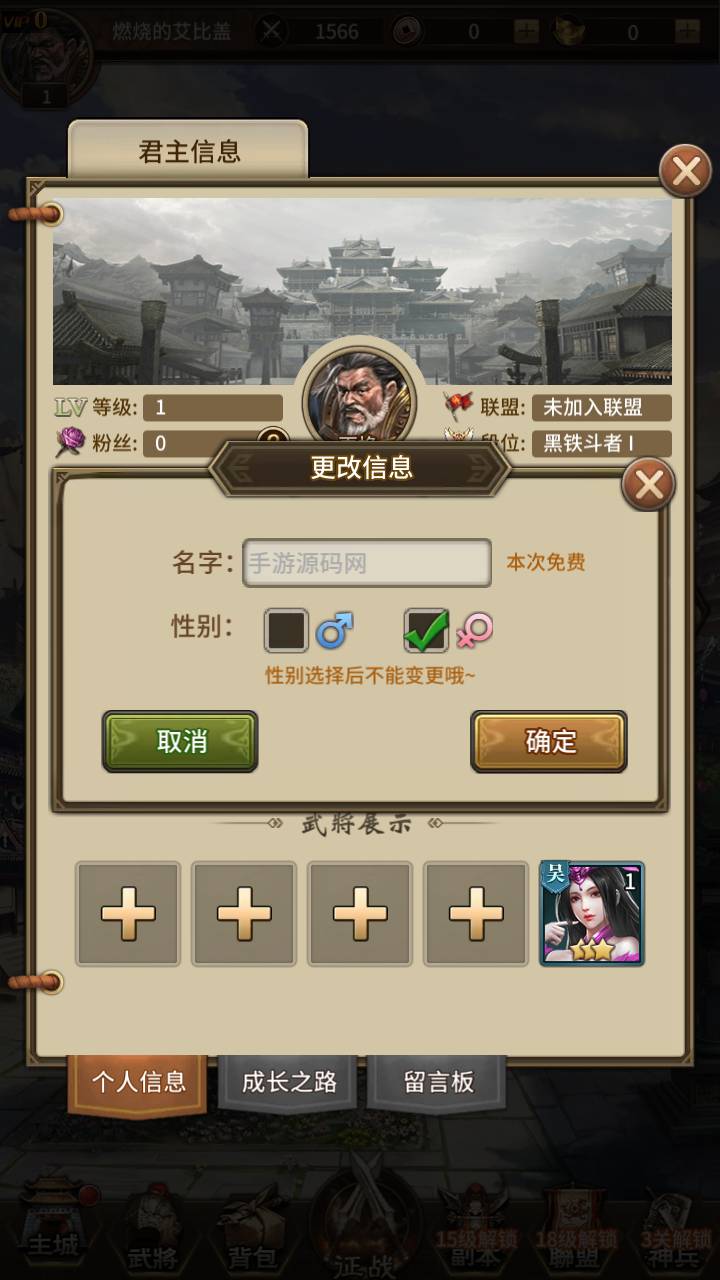Tap the 名字 name input field

point(367,563)
